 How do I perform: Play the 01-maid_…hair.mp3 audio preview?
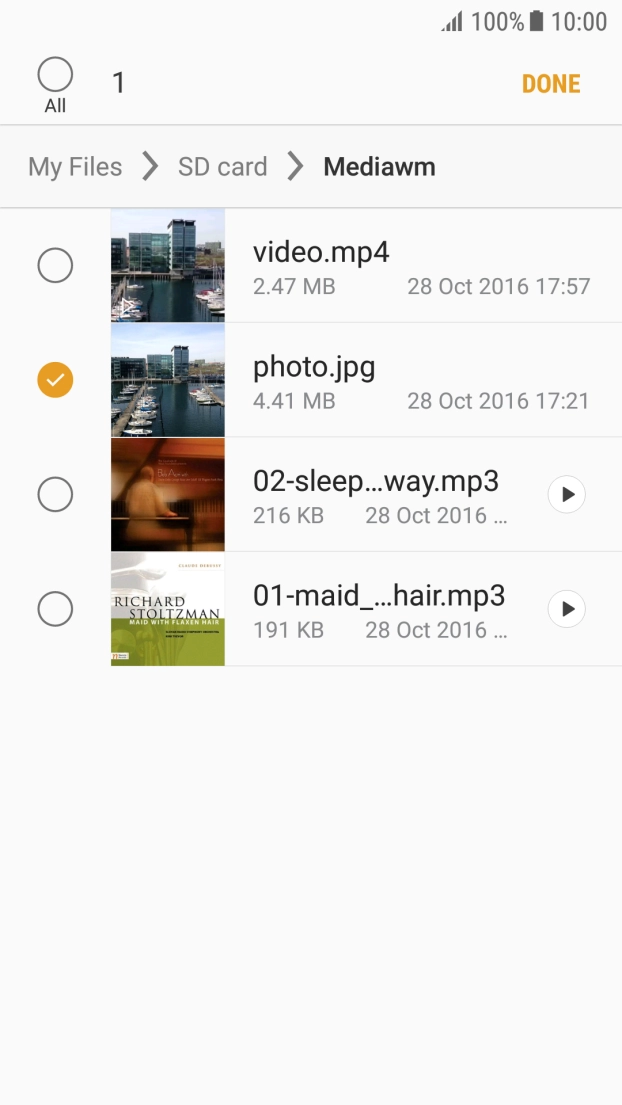coord(567,608)
